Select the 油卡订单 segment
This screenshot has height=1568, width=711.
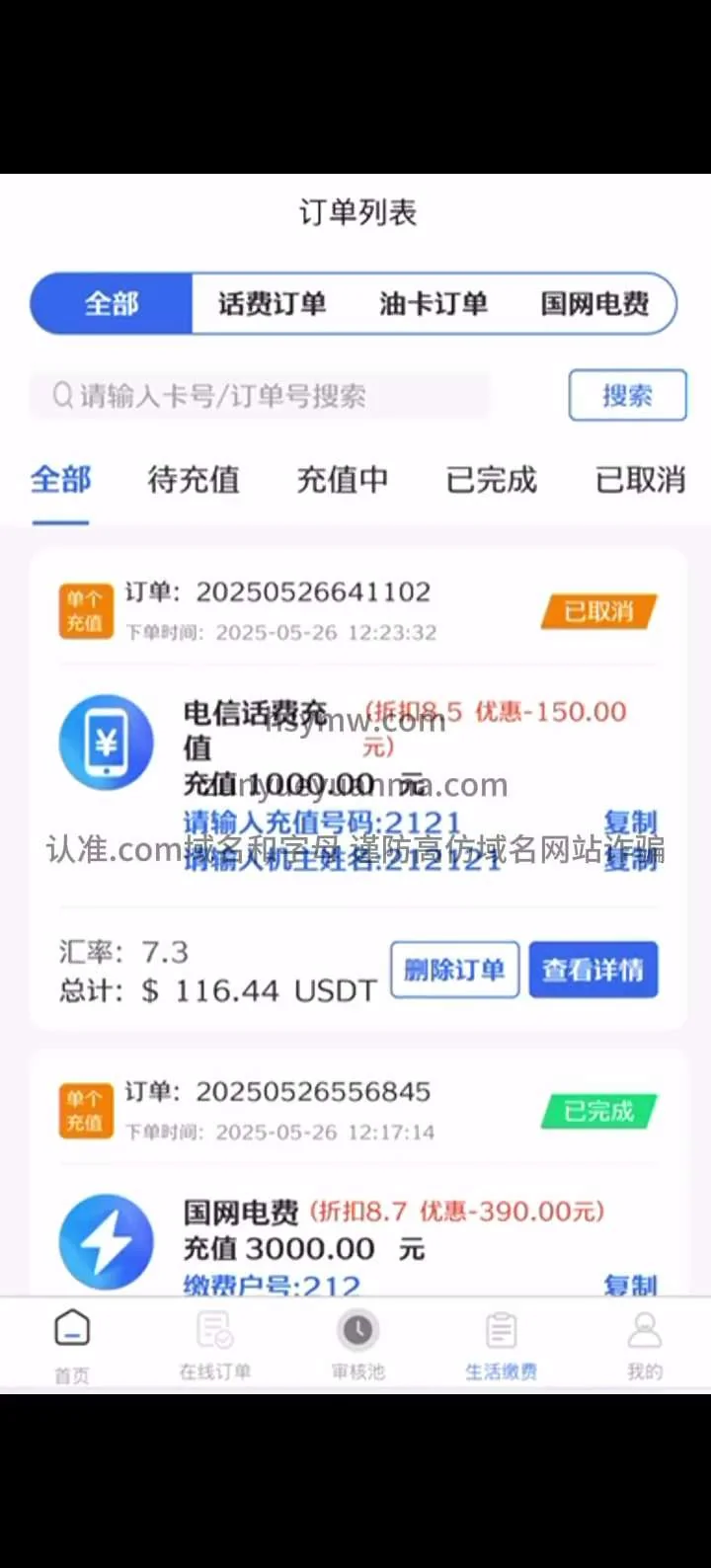click(x=433, y=303)
